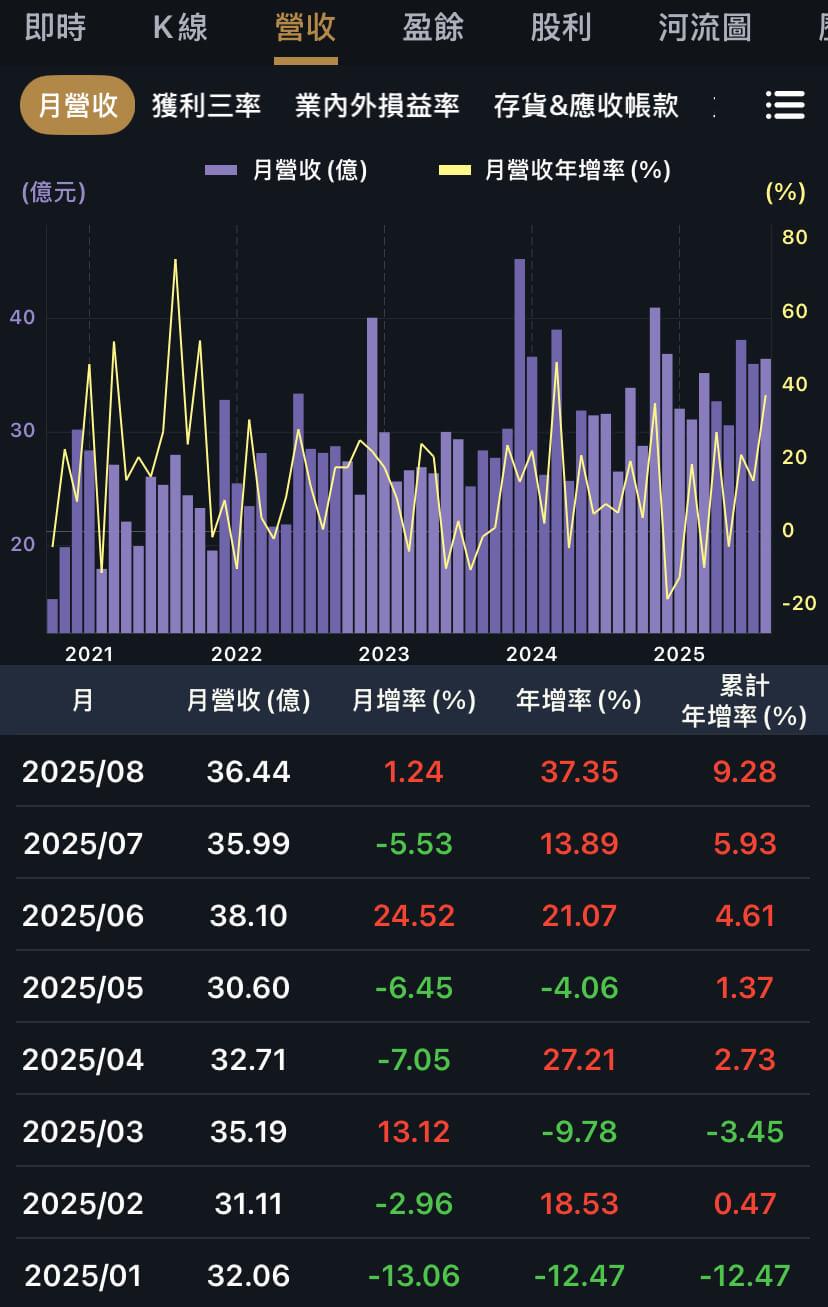This screenshot has height=1307, width=828.
Task: Open 存貨&應收帳款 view
Action: click(586, 105)
